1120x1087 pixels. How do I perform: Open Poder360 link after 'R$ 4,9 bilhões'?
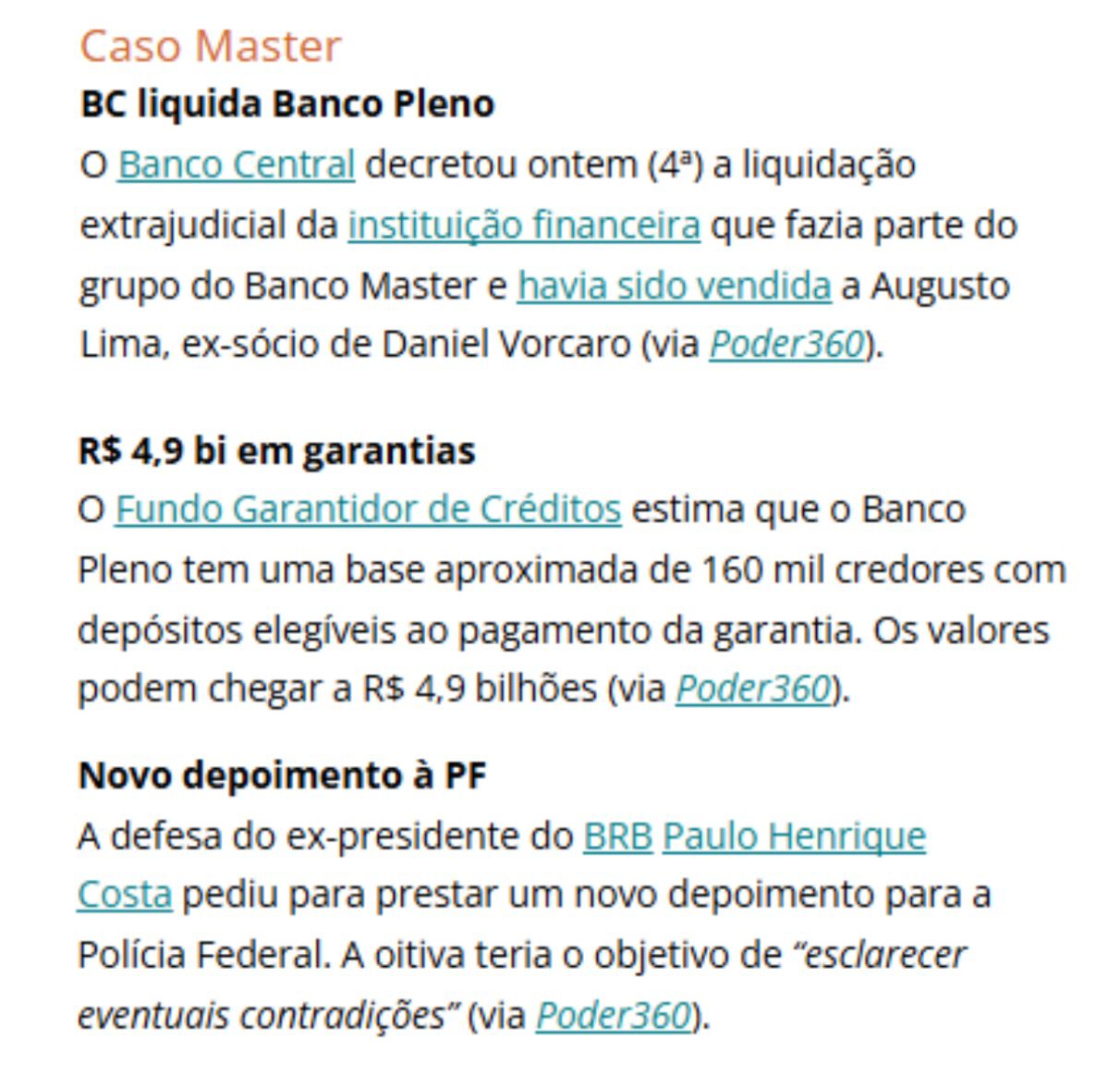[x=753, y=689]
